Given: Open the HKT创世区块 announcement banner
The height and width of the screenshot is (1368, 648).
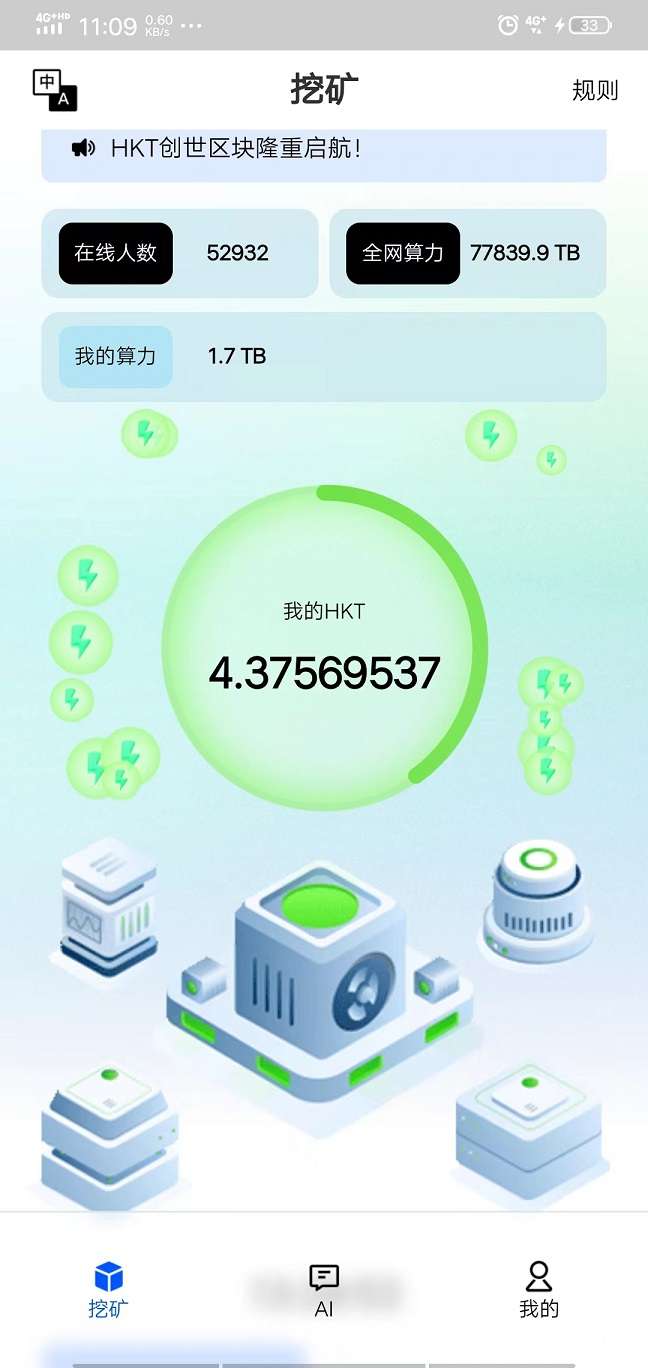Looking at the screenshot, I should pos(323,150).
